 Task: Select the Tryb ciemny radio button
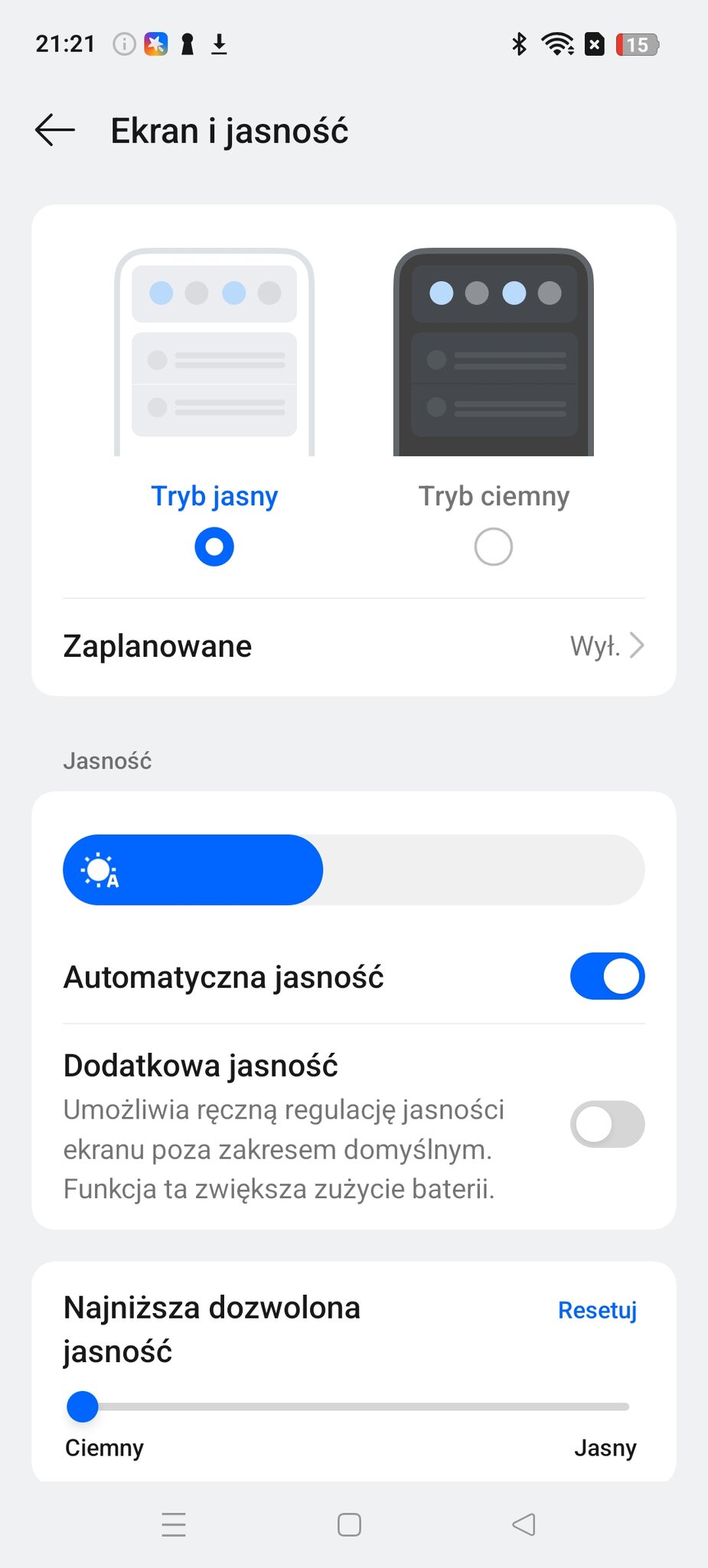point(494,547)
